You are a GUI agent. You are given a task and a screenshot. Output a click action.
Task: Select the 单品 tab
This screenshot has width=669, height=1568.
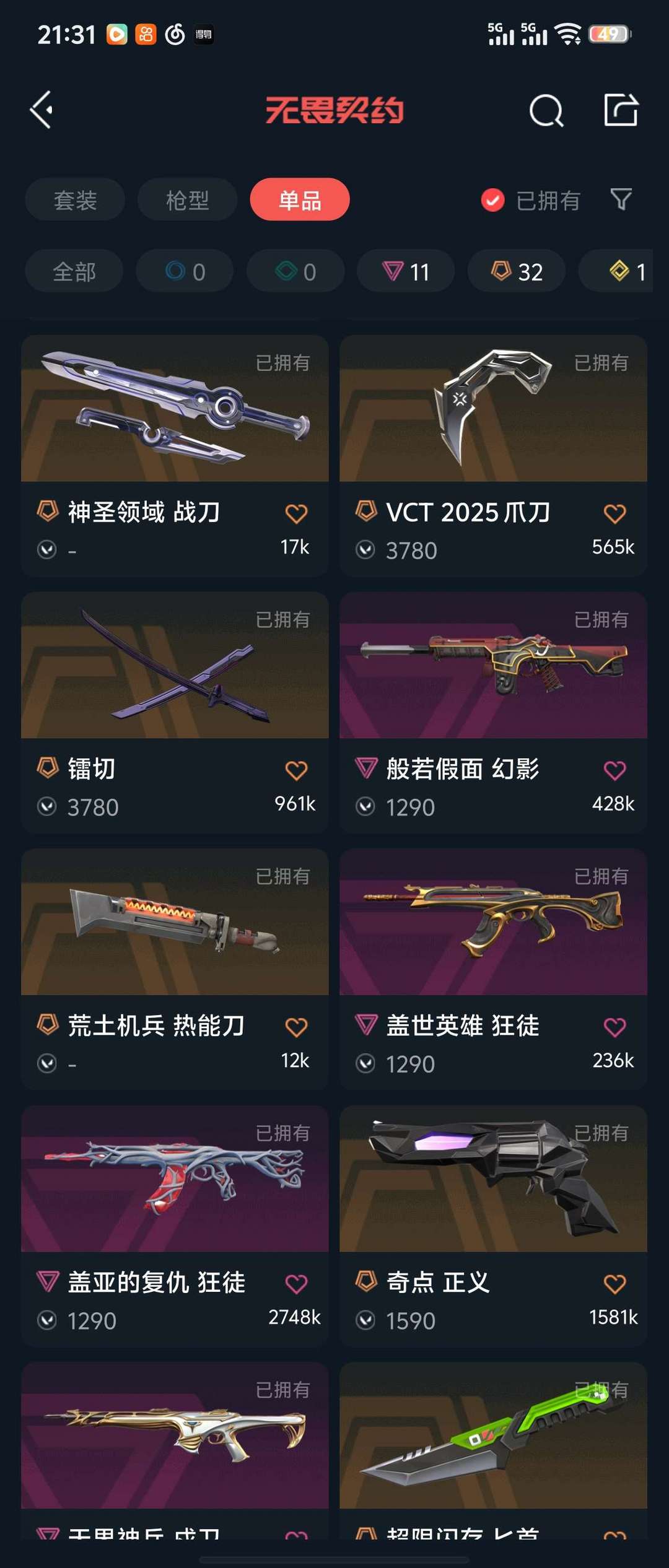point(300,200)
